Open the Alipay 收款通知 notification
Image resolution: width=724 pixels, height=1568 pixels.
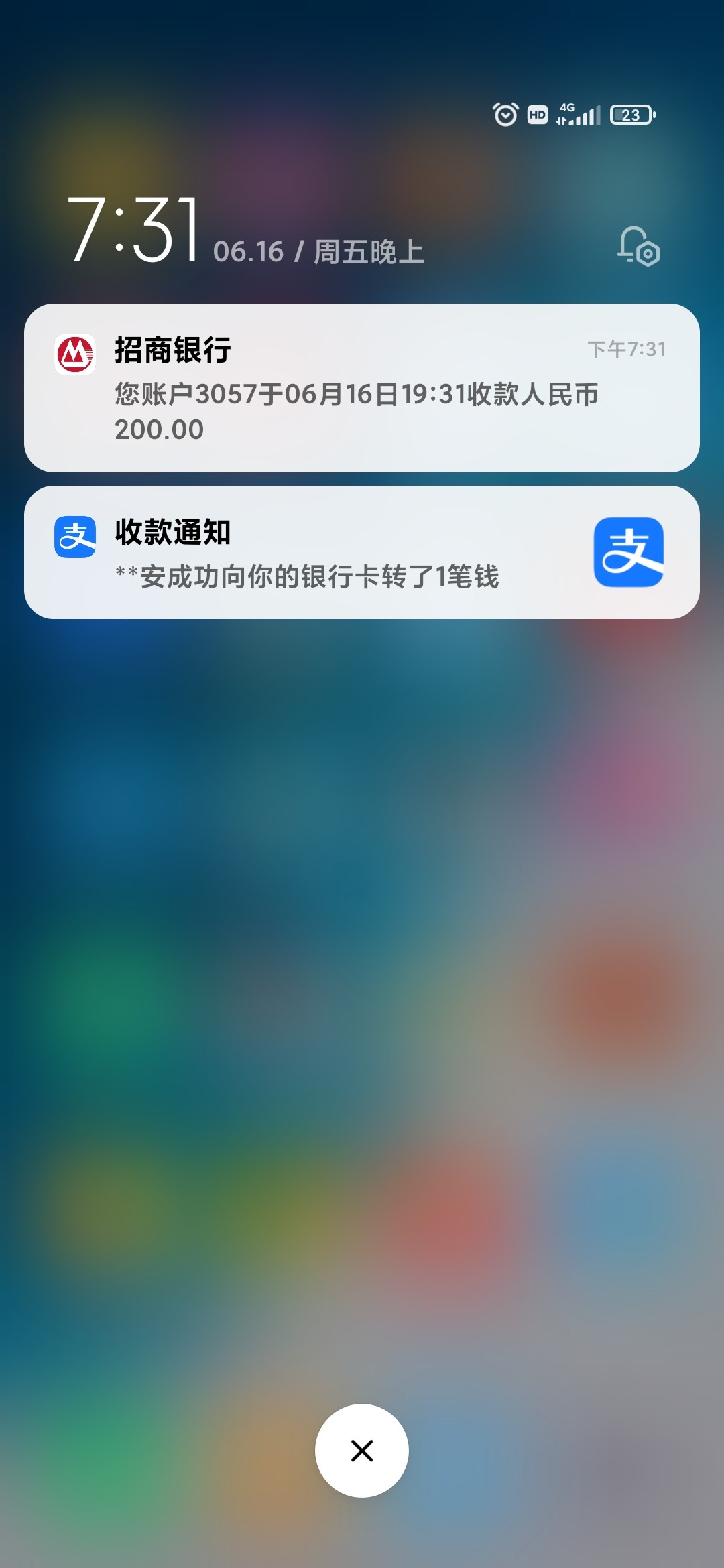tap(362, 552)
